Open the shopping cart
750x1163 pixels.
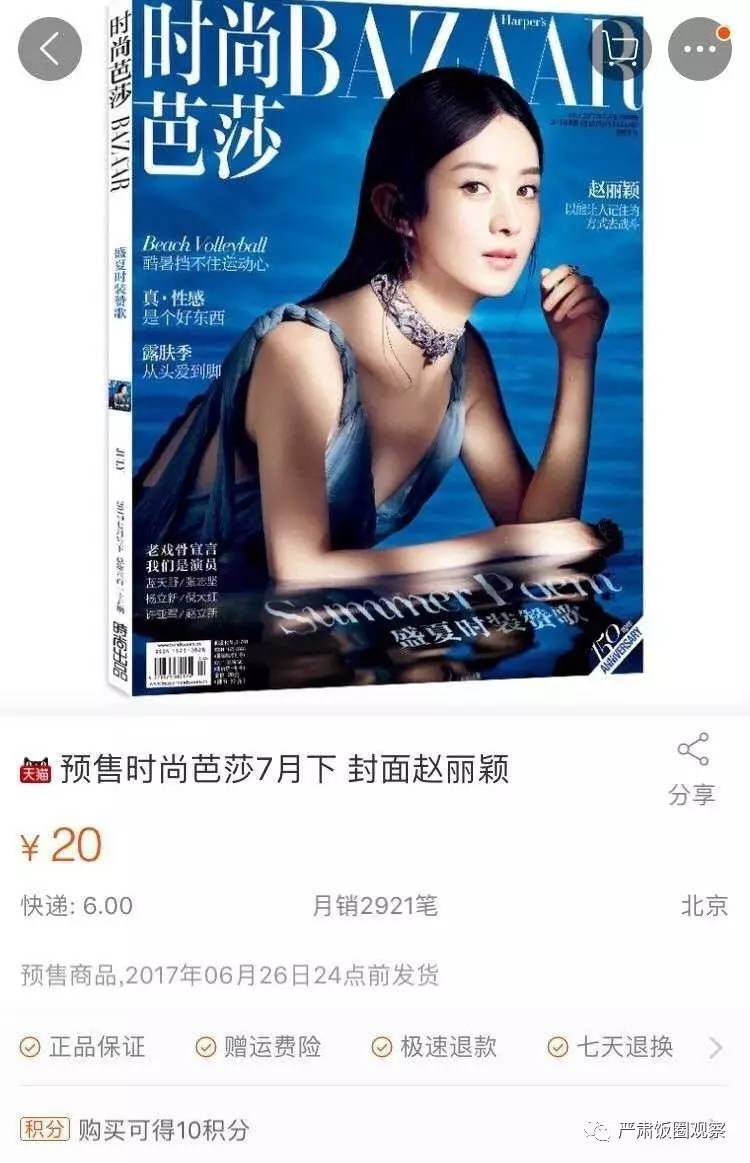621,47
